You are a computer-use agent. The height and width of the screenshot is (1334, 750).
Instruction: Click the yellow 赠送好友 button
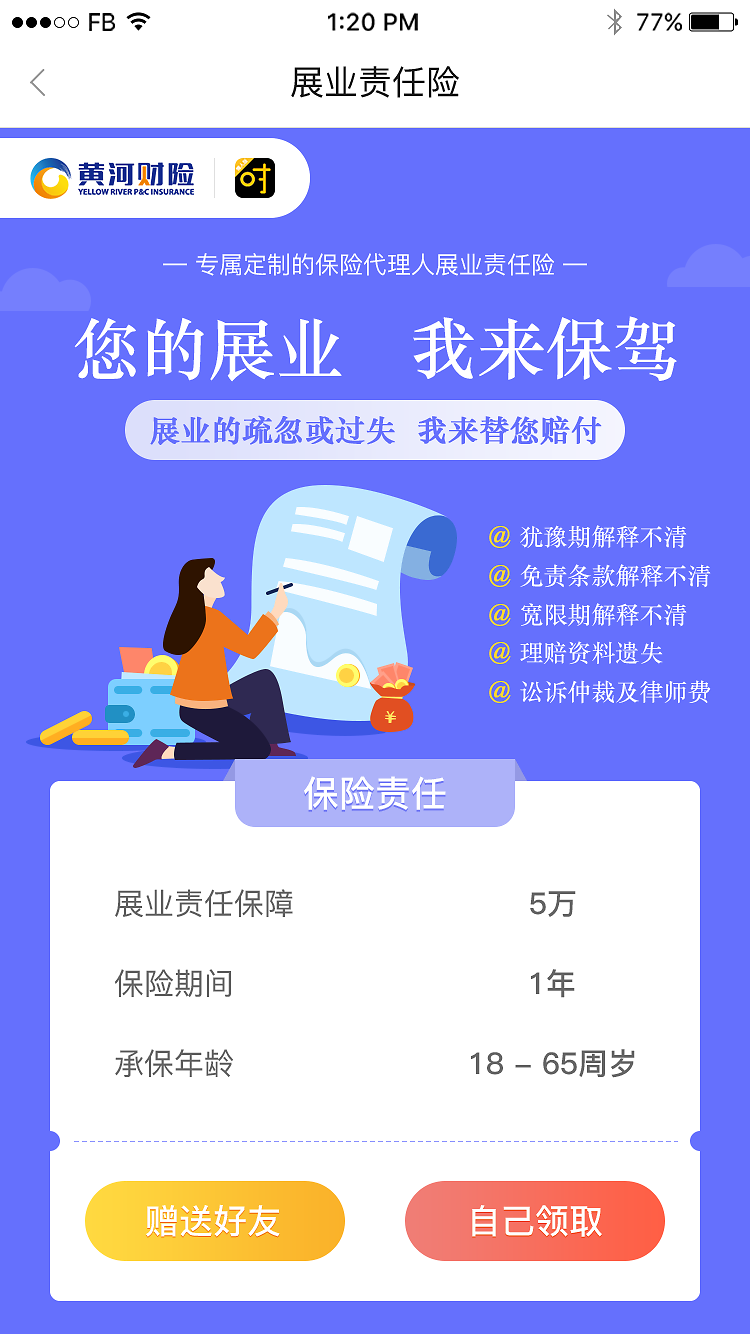215,1220
